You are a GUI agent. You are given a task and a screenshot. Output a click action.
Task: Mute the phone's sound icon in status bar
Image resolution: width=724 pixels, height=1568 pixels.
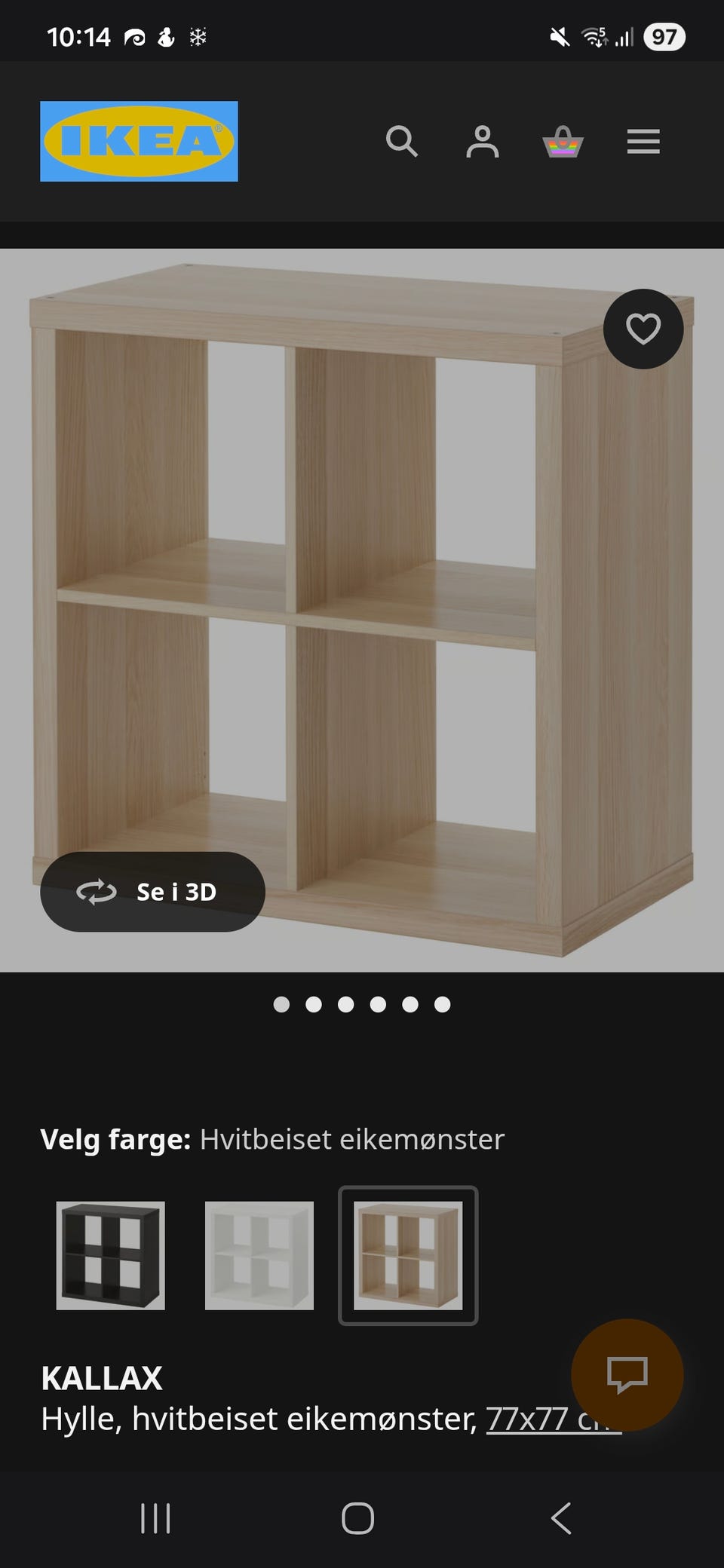[x=559, y=36]
